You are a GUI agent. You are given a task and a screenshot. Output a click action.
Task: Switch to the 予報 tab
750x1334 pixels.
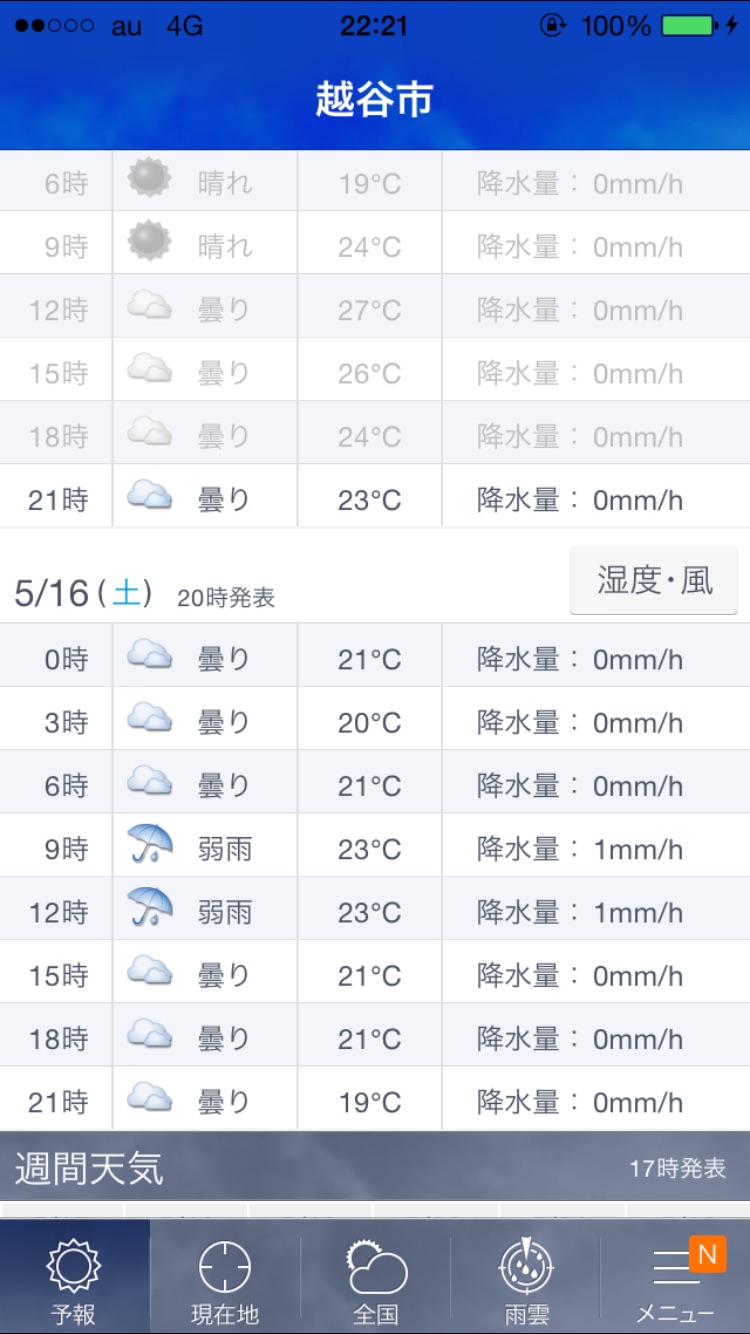tap(74, 1279)
